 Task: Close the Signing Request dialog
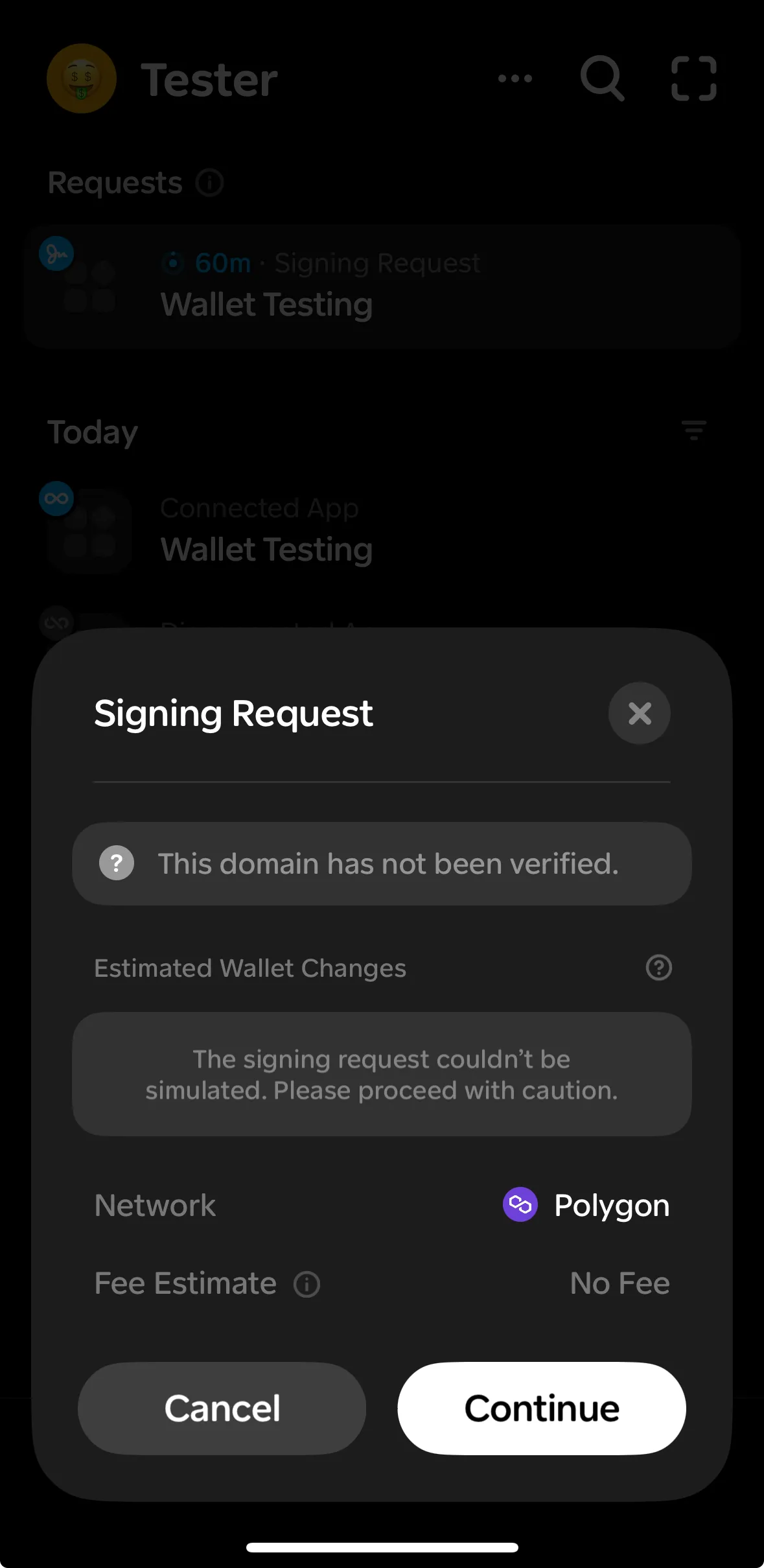(639, 713)
